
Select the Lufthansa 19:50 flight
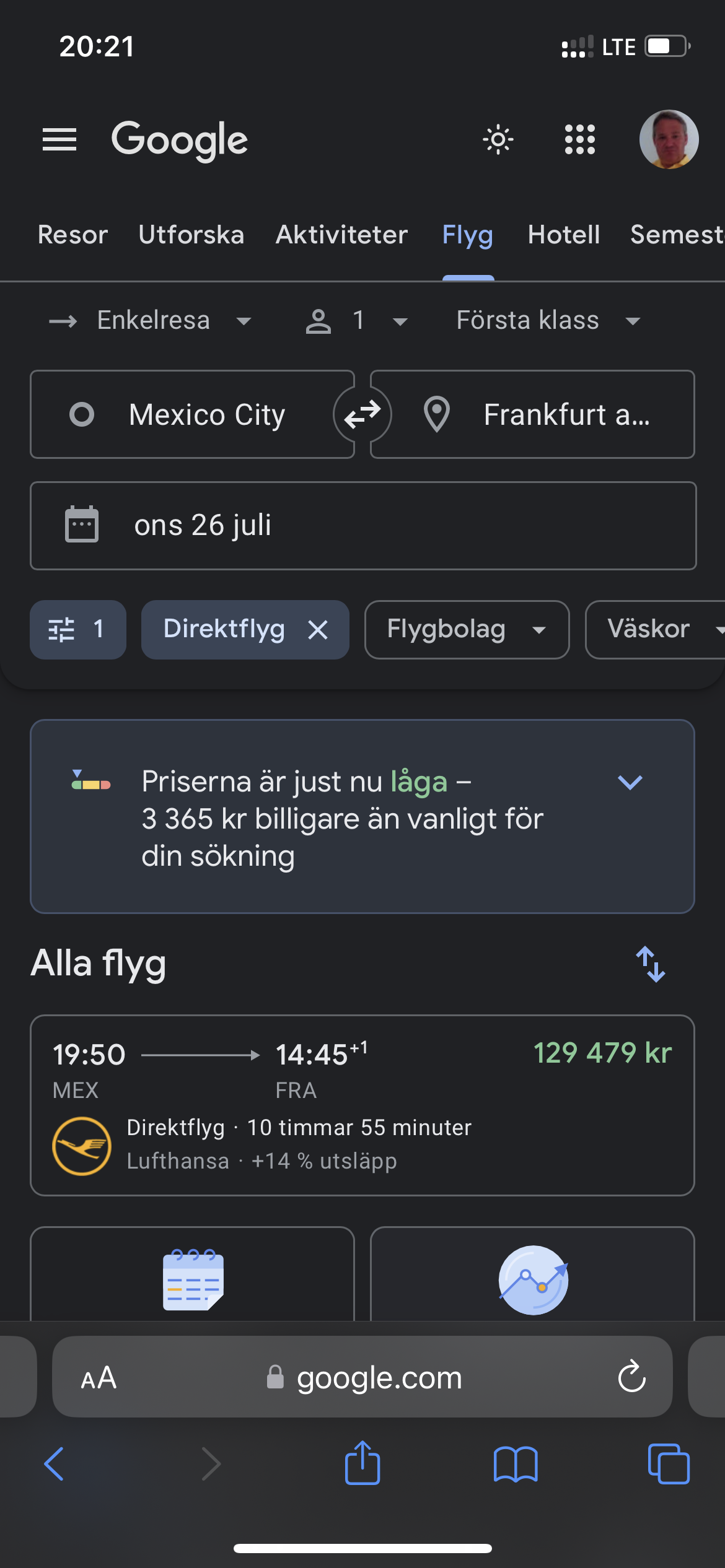click(x=362, y=1105)
